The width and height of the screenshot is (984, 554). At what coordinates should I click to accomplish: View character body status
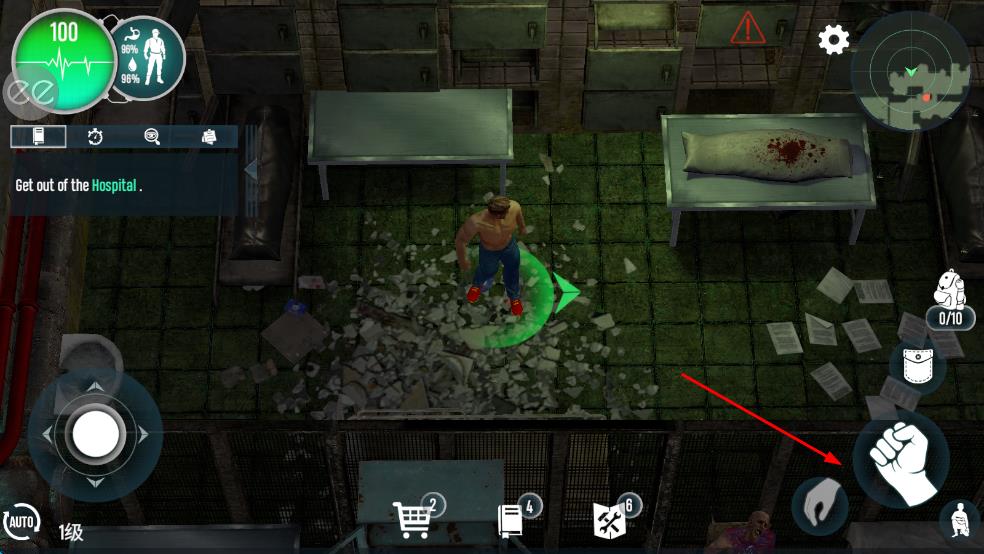(x=152, y=60)
